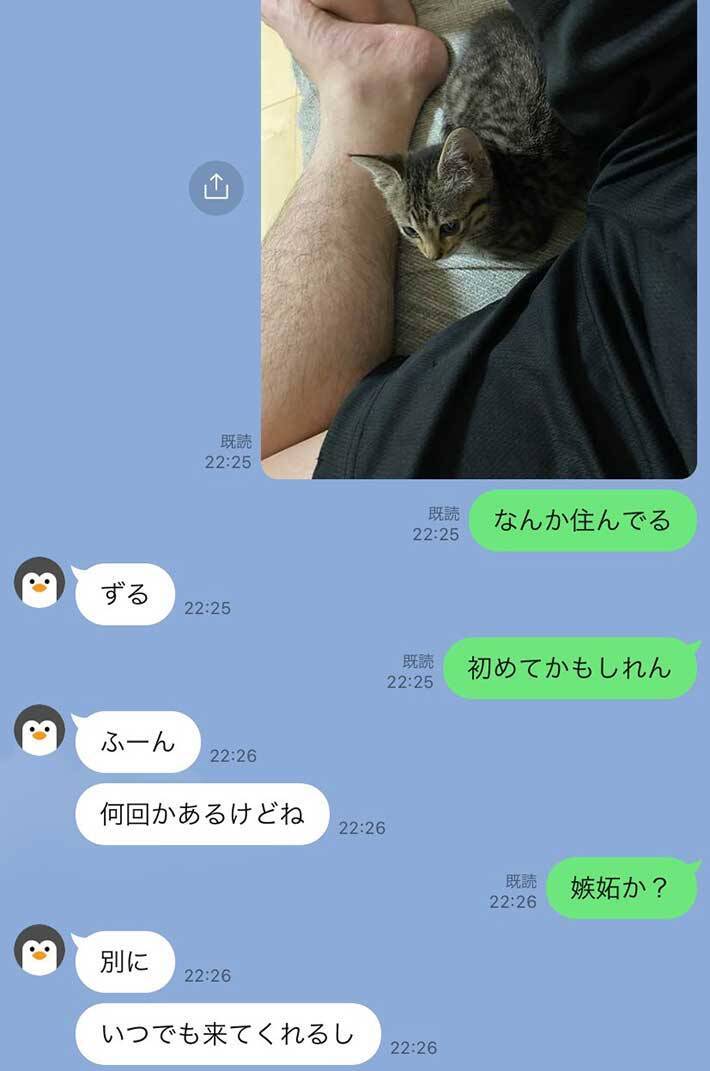The image size is (710, 1071).
Task: Open the kitten photo in full view
Action: (x=478, y=240)
